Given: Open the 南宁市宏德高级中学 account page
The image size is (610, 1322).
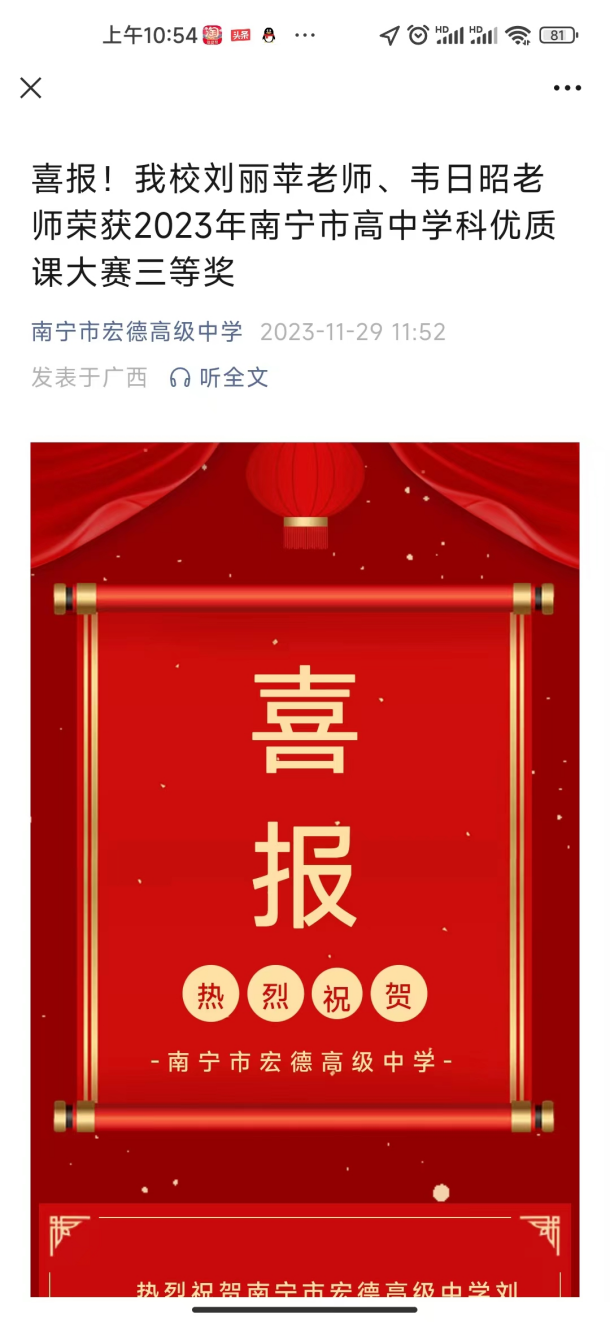Looking at the screenshot, I should (x=137, y=332).
